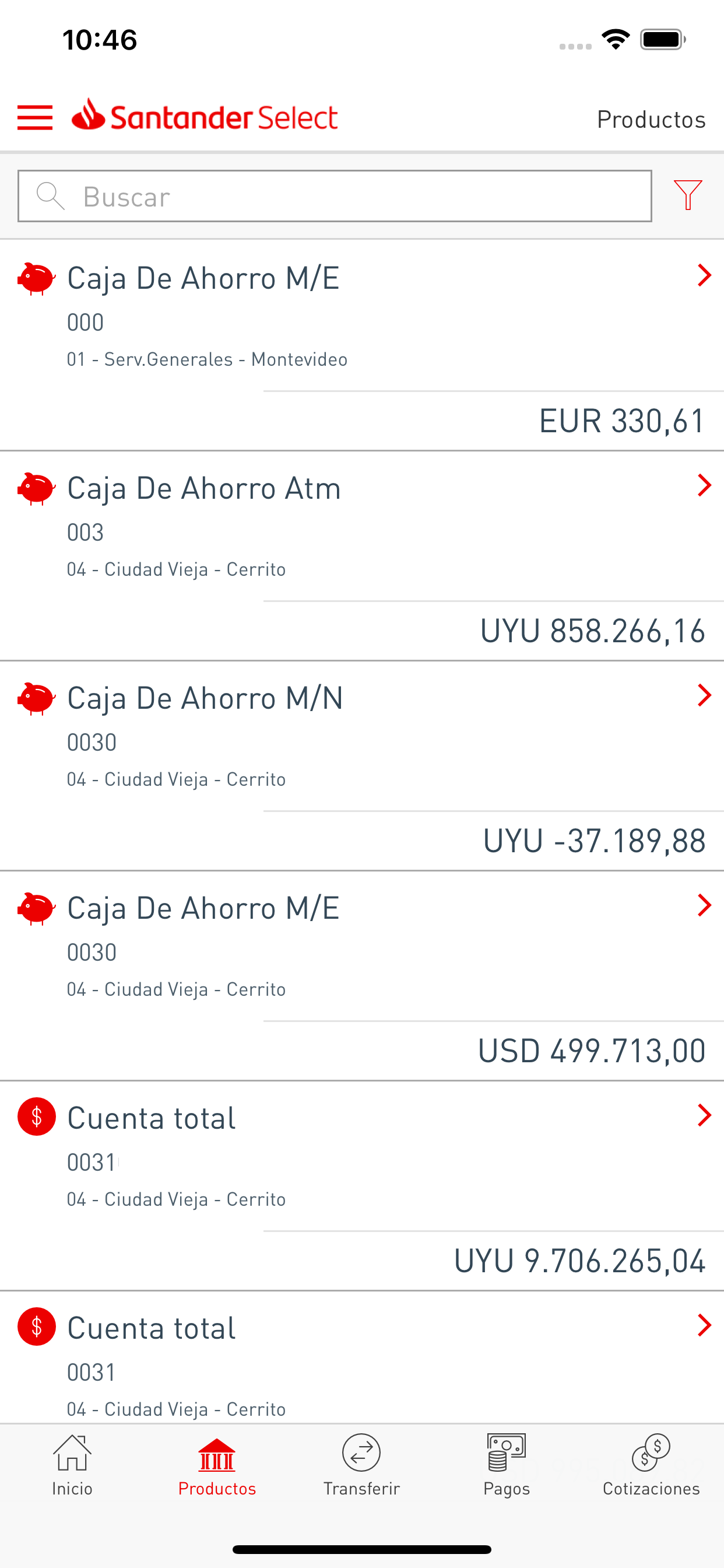Open the Inicio home icon

72,1458
